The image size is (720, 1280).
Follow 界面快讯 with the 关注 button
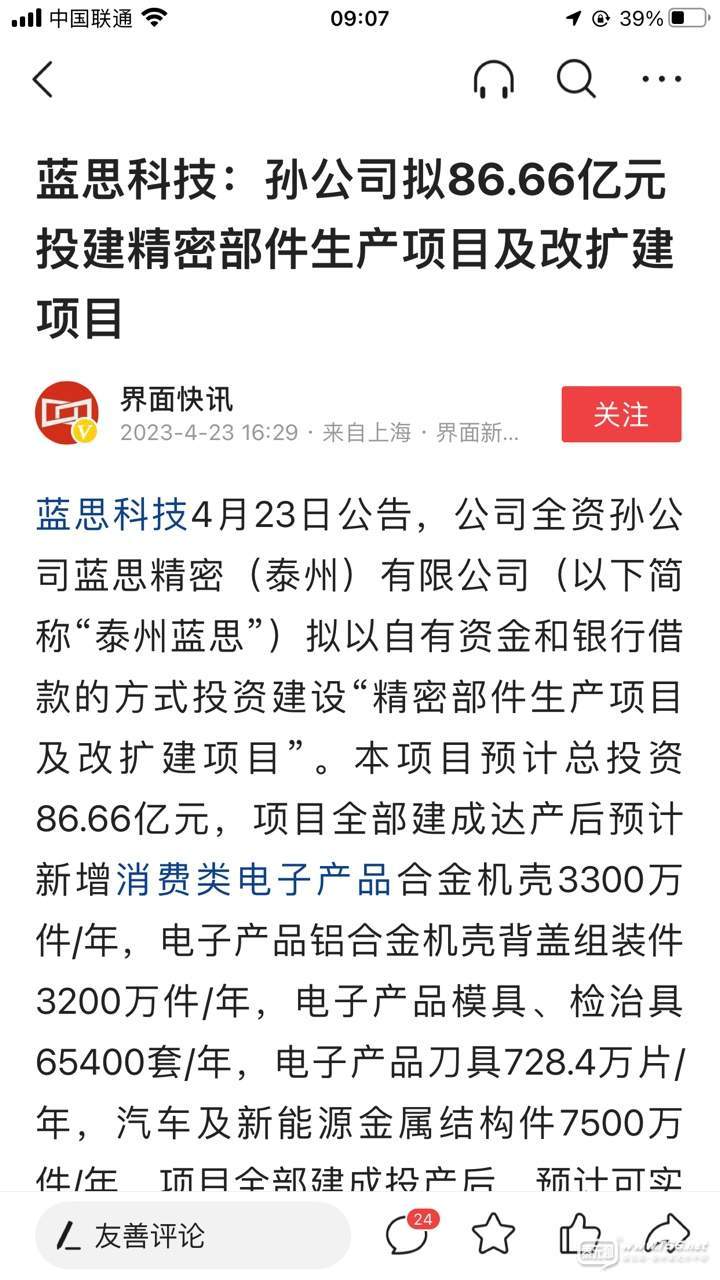coord(621,414)
